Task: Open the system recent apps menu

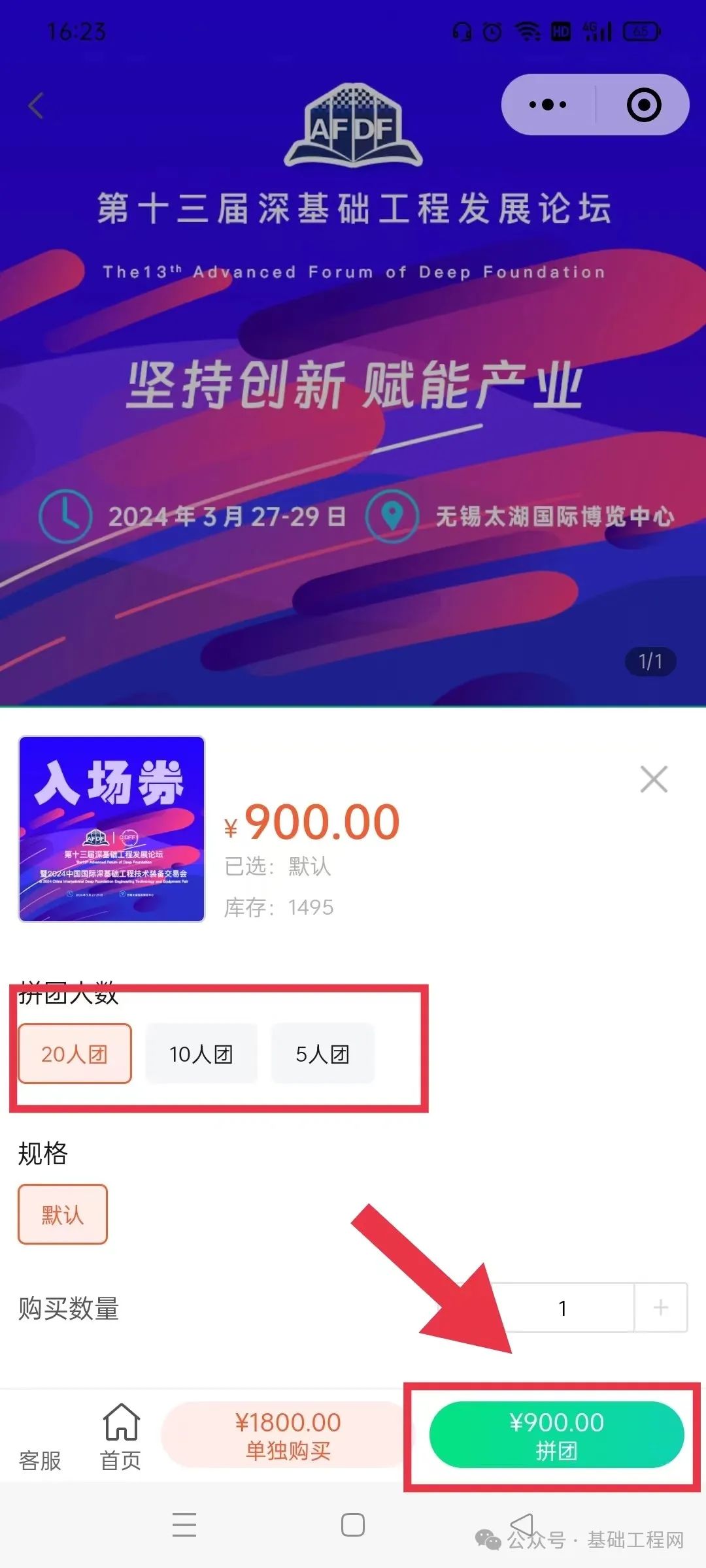Action: pos(184,1524)
